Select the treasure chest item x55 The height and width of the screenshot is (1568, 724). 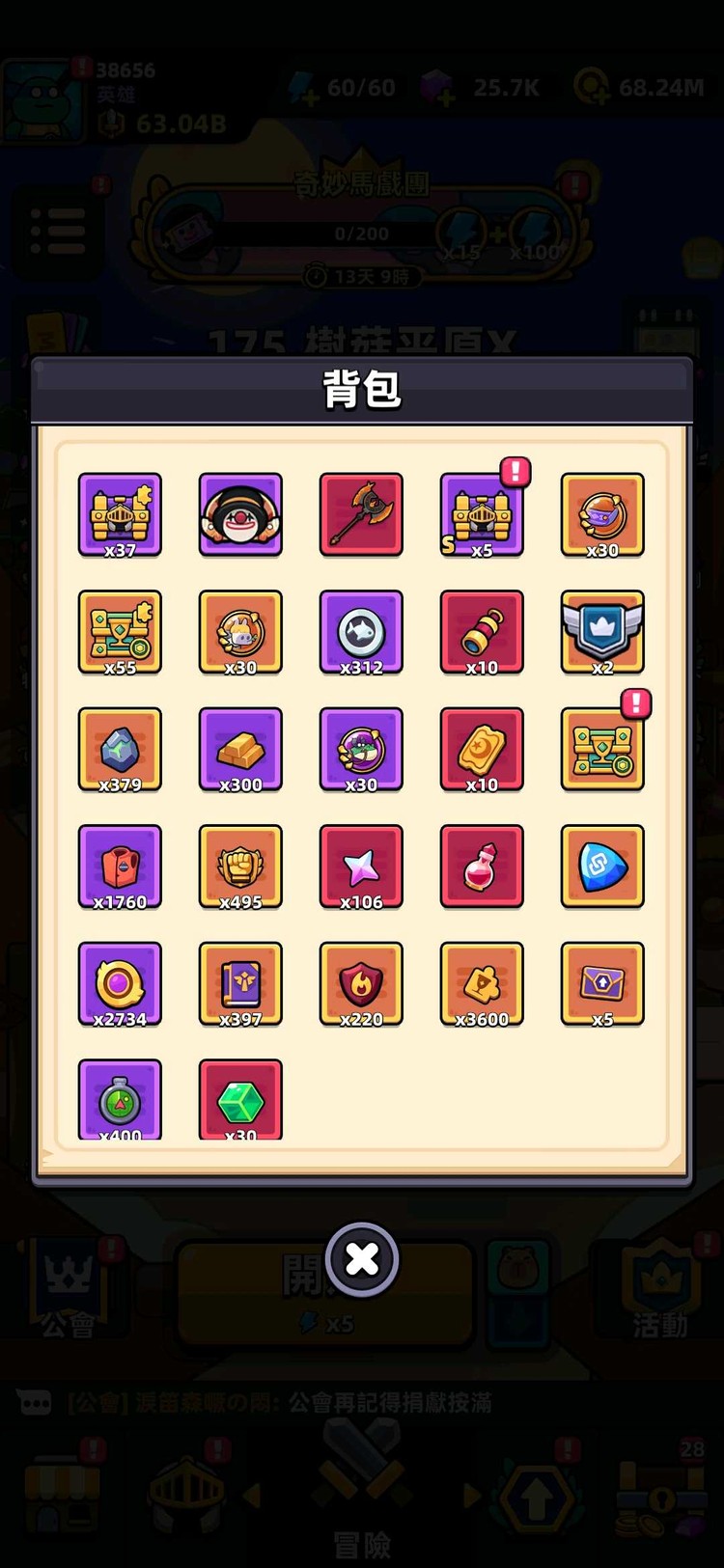point(120,632)
